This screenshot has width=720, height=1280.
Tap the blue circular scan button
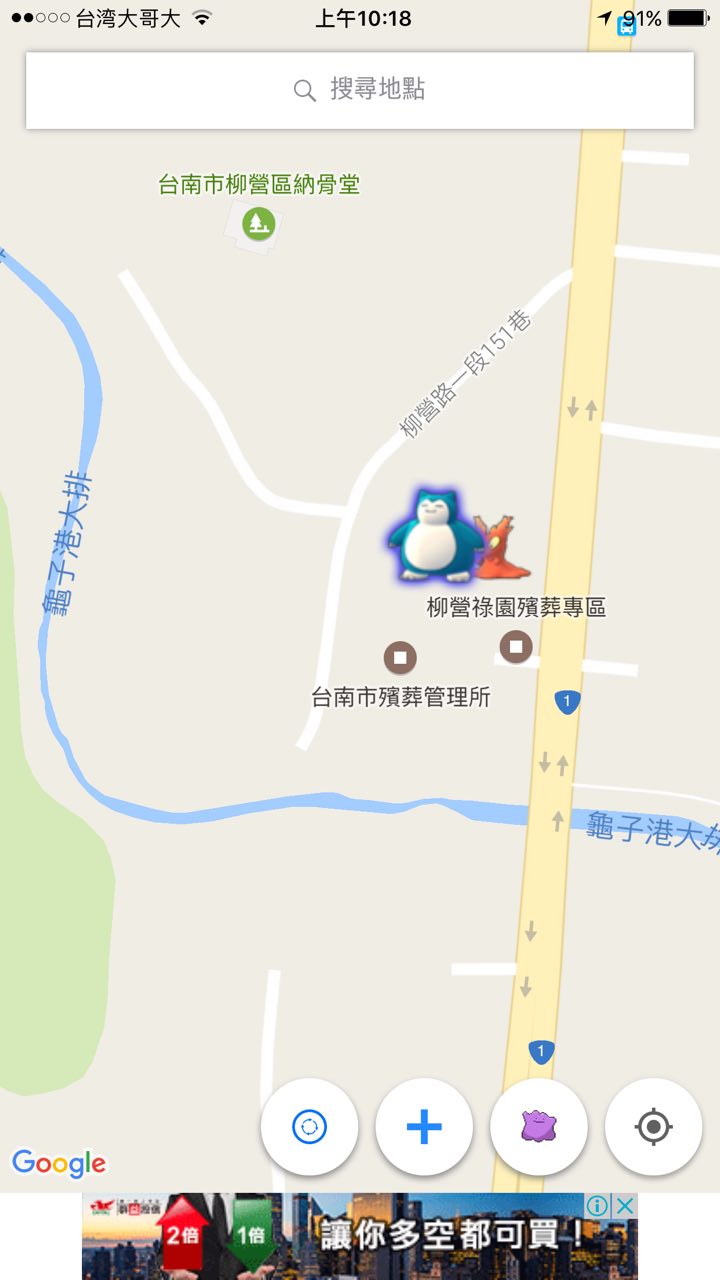309,1127
